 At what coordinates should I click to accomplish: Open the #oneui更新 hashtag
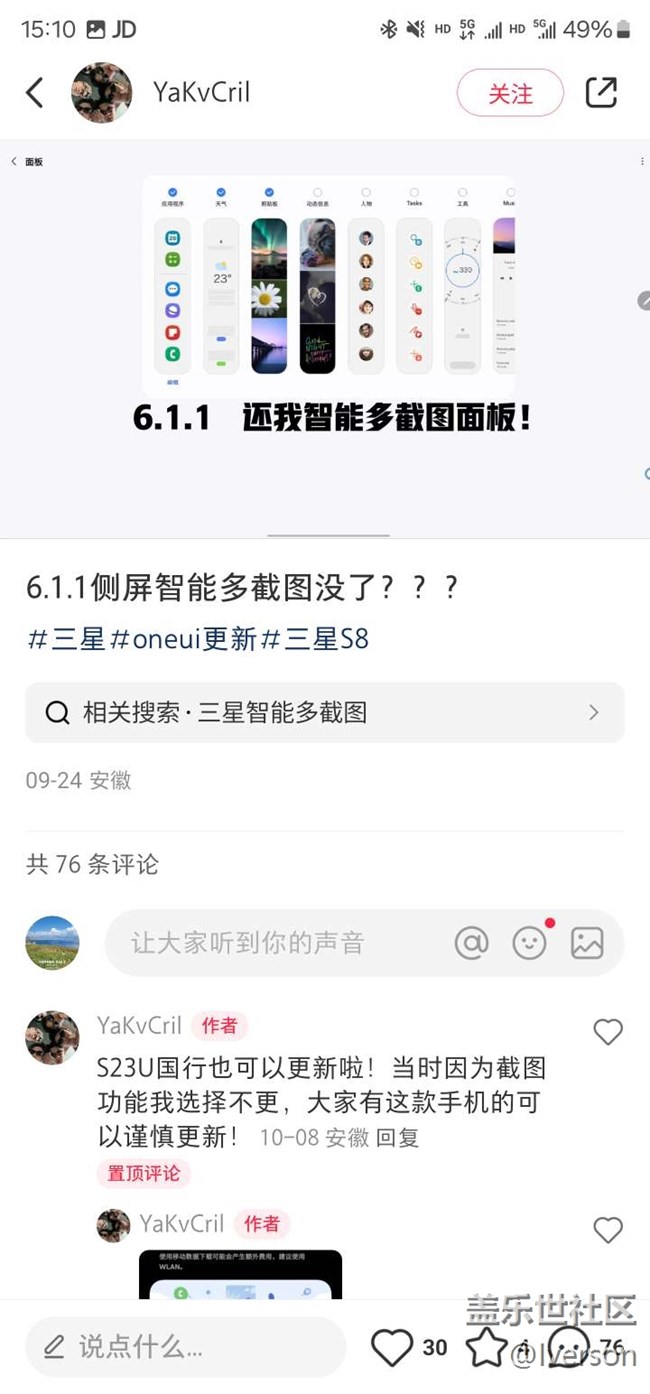[x=183, y=639]
